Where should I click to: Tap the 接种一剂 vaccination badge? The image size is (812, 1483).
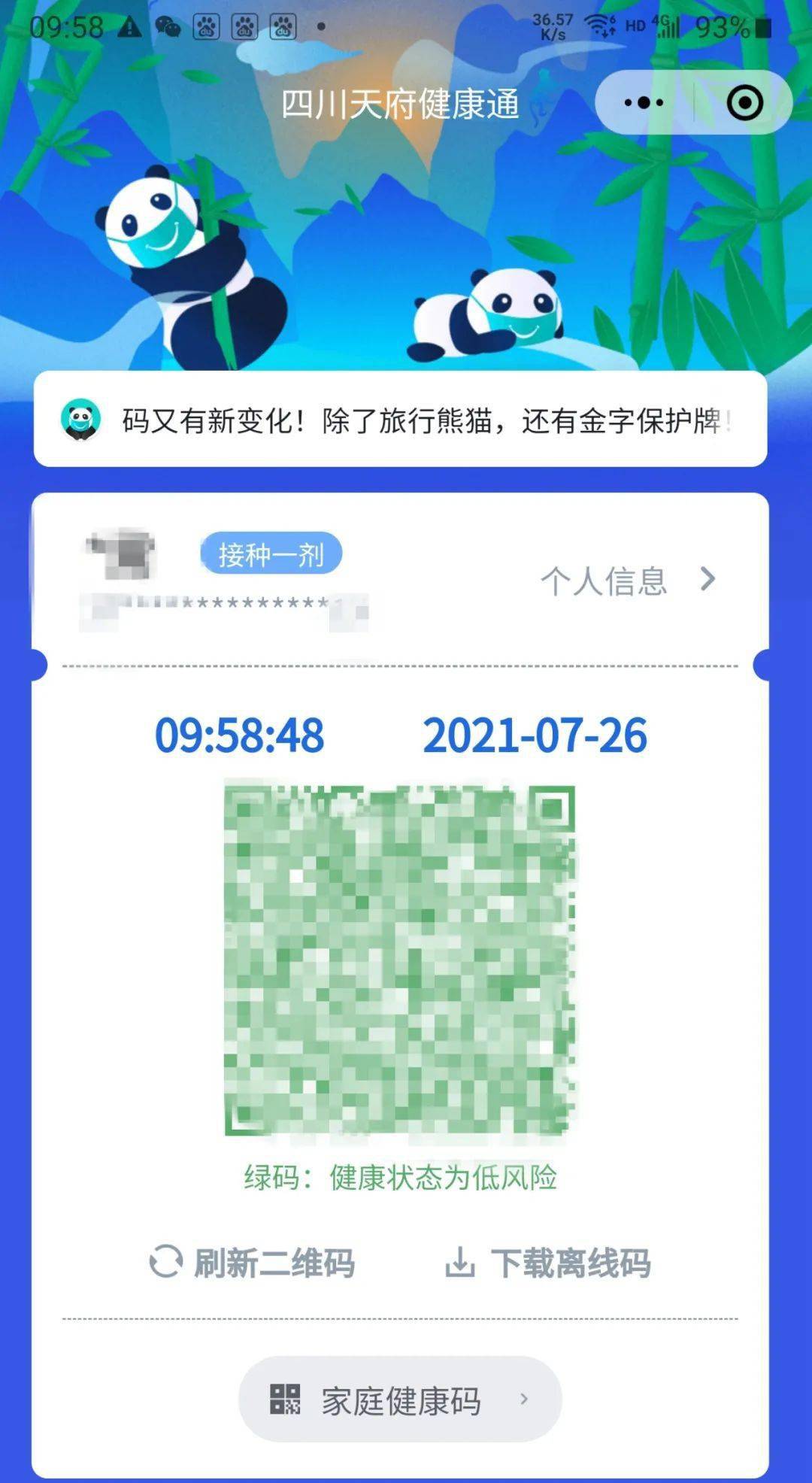click(x=271, y=555)
